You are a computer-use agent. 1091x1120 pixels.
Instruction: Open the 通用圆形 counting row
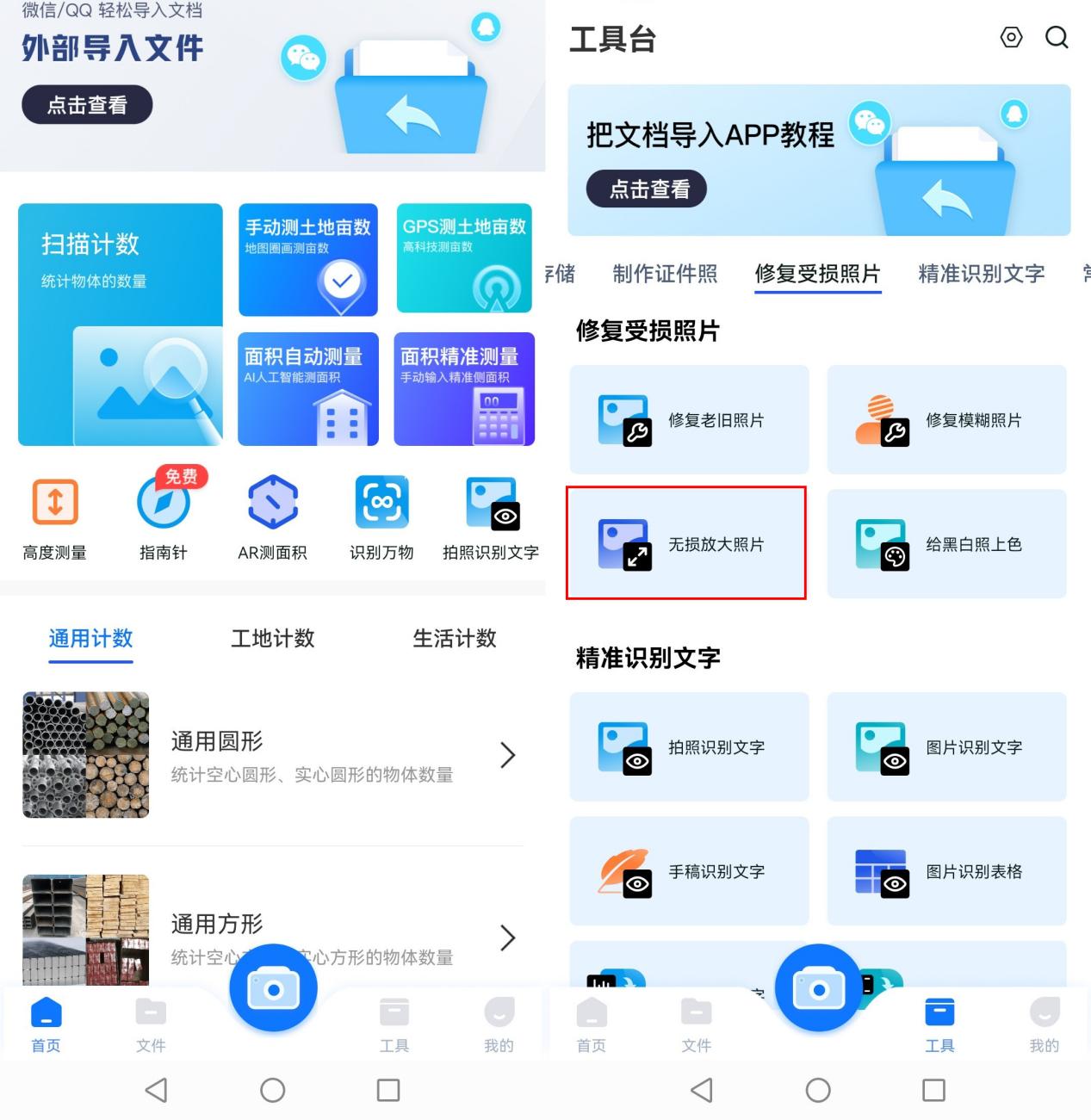(x=272, y=756)
